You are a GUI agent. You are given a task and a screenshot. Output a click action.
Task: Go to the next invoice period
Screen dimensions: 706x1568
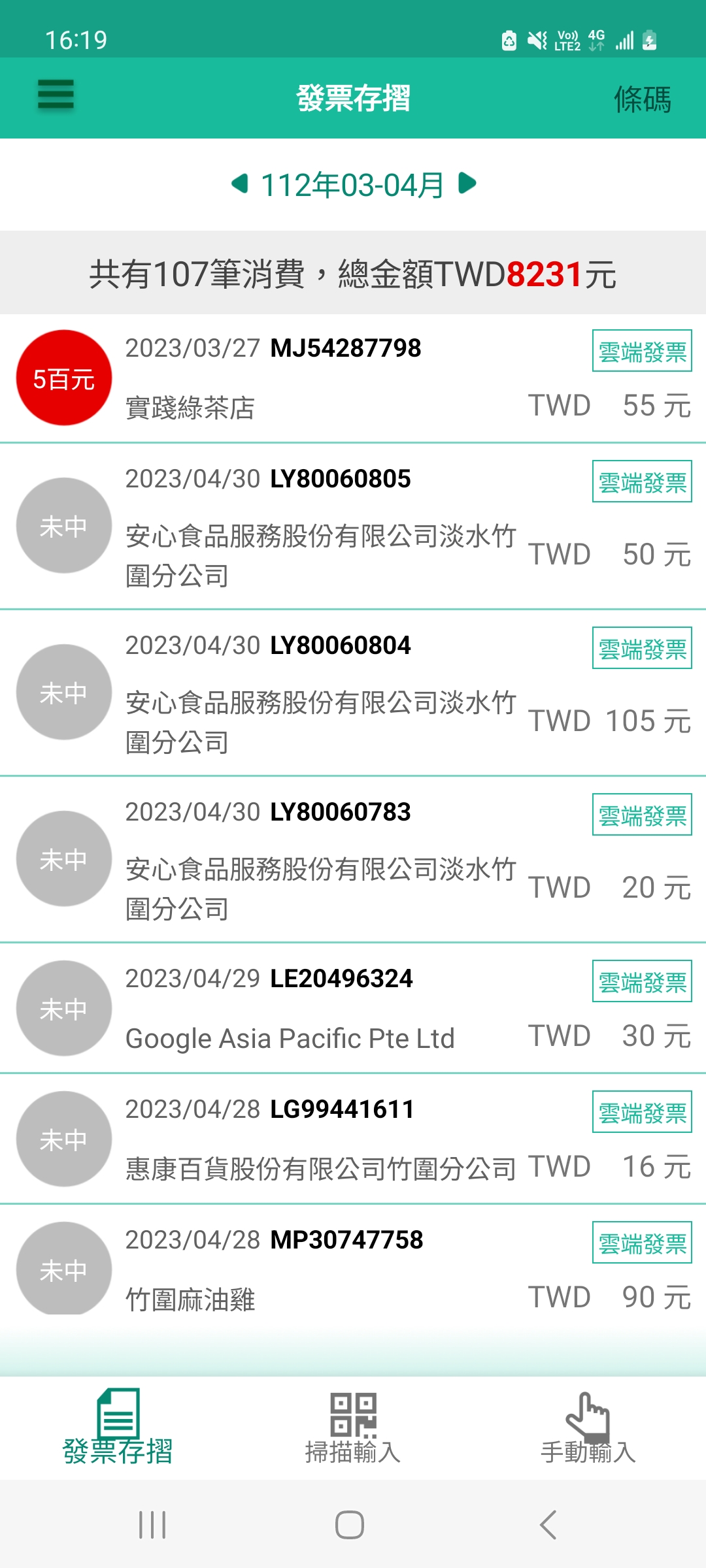point(467,184)
